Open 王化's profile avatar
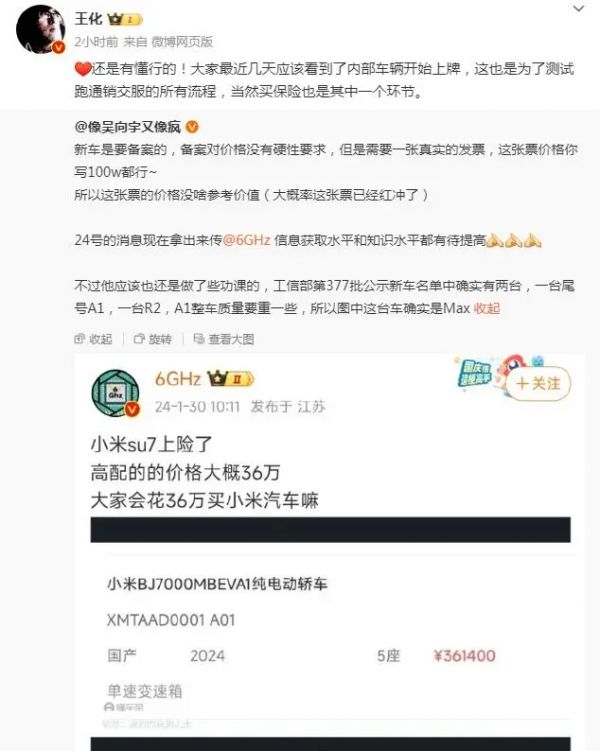This screenshot has height=751, width=600. pos(40,28)
